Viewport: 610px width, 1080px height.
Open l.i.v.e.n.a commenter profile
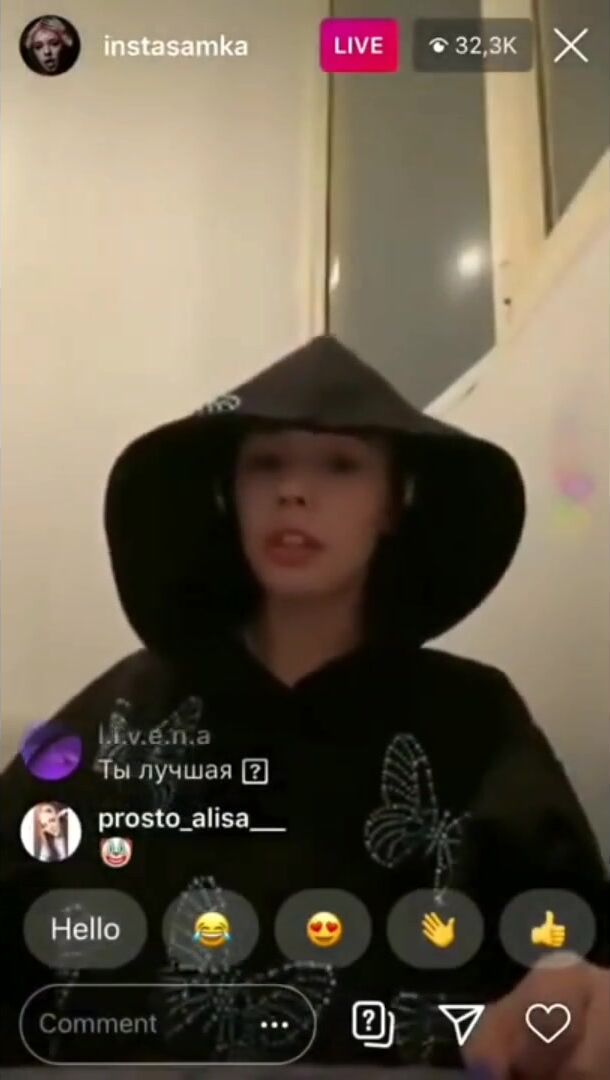tap(51, 751)
